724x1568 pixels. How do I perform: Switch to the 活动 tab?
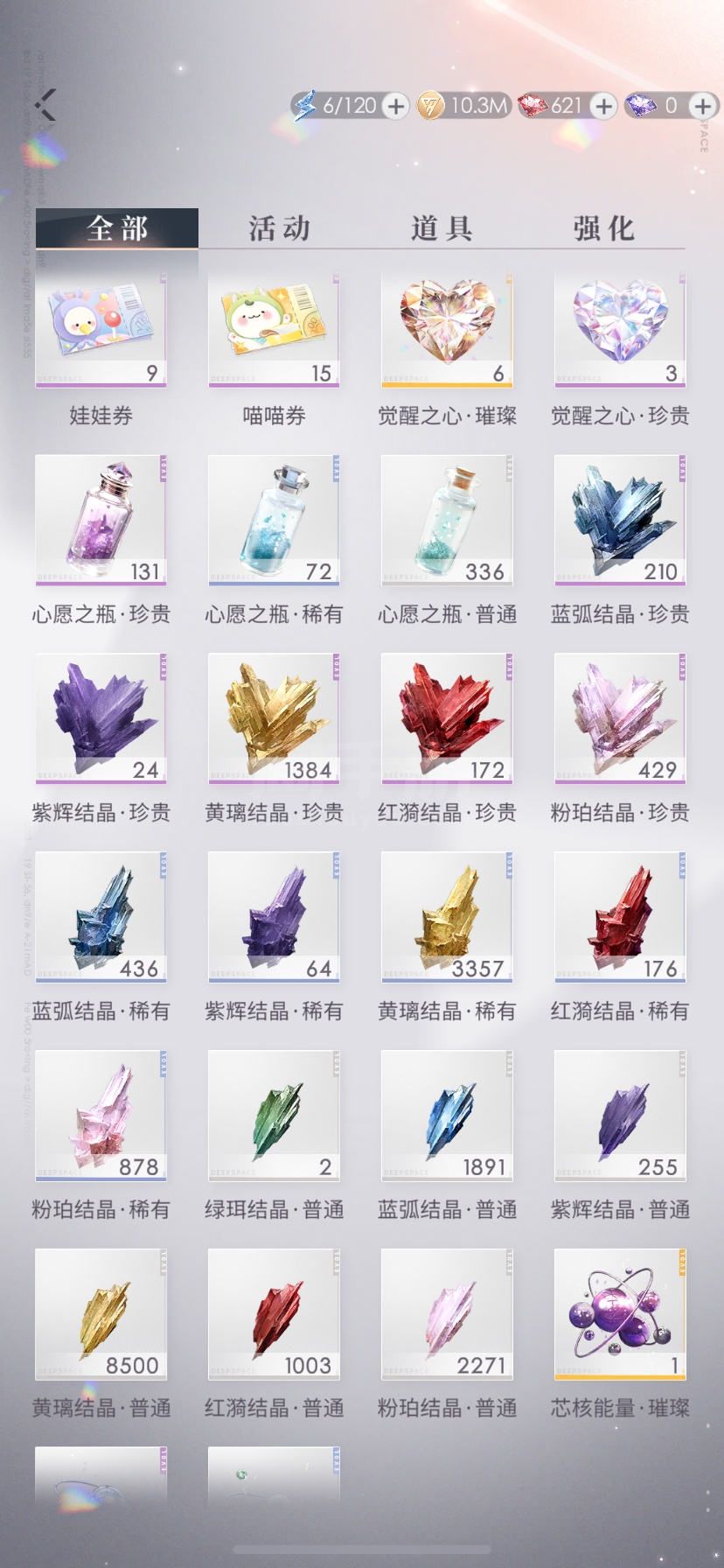[x=280, y=228]
